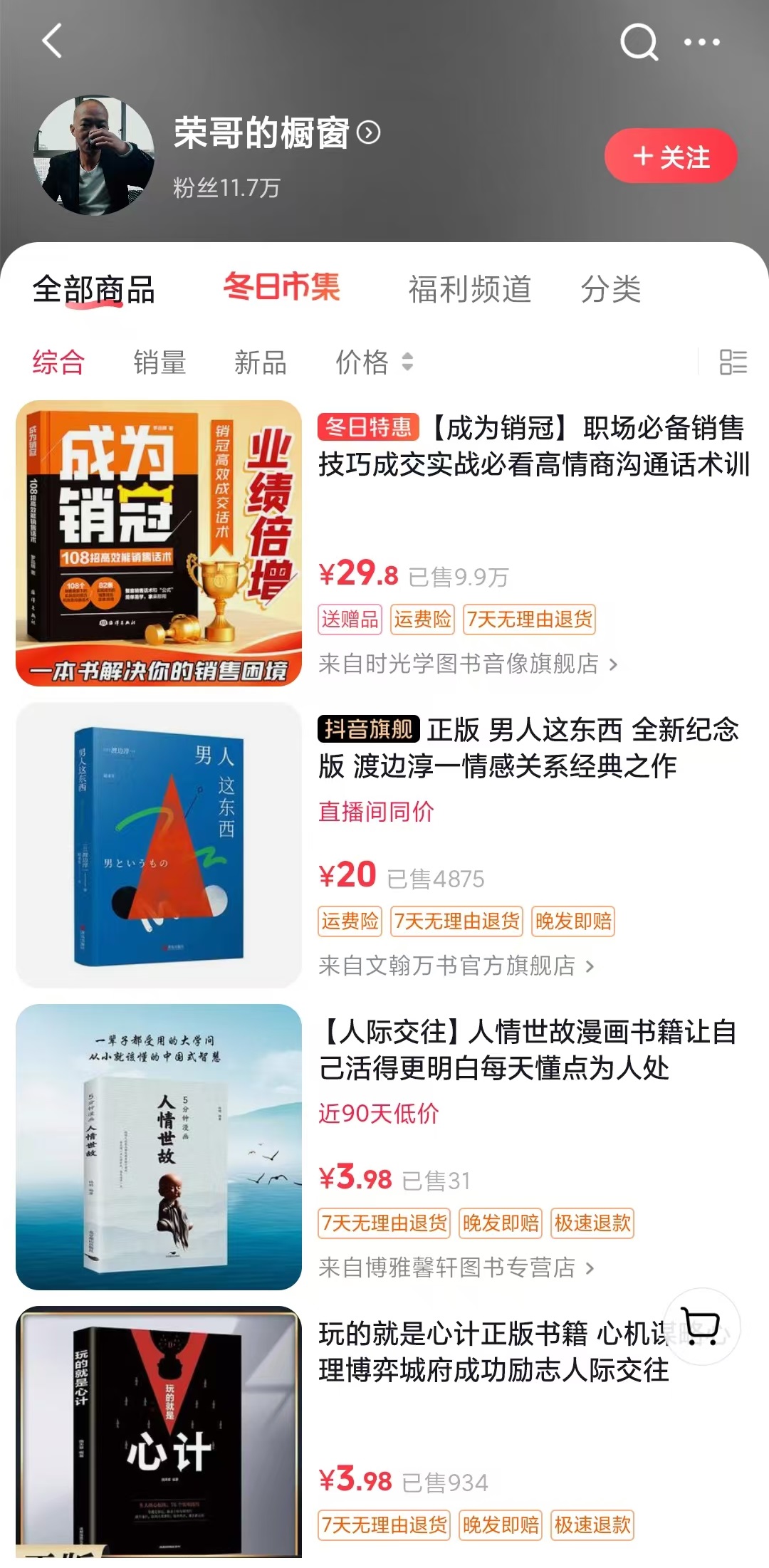Sort products by 价格
Image resolution: width=769 pixels, height=1568 pixels.
pos(373,362)
